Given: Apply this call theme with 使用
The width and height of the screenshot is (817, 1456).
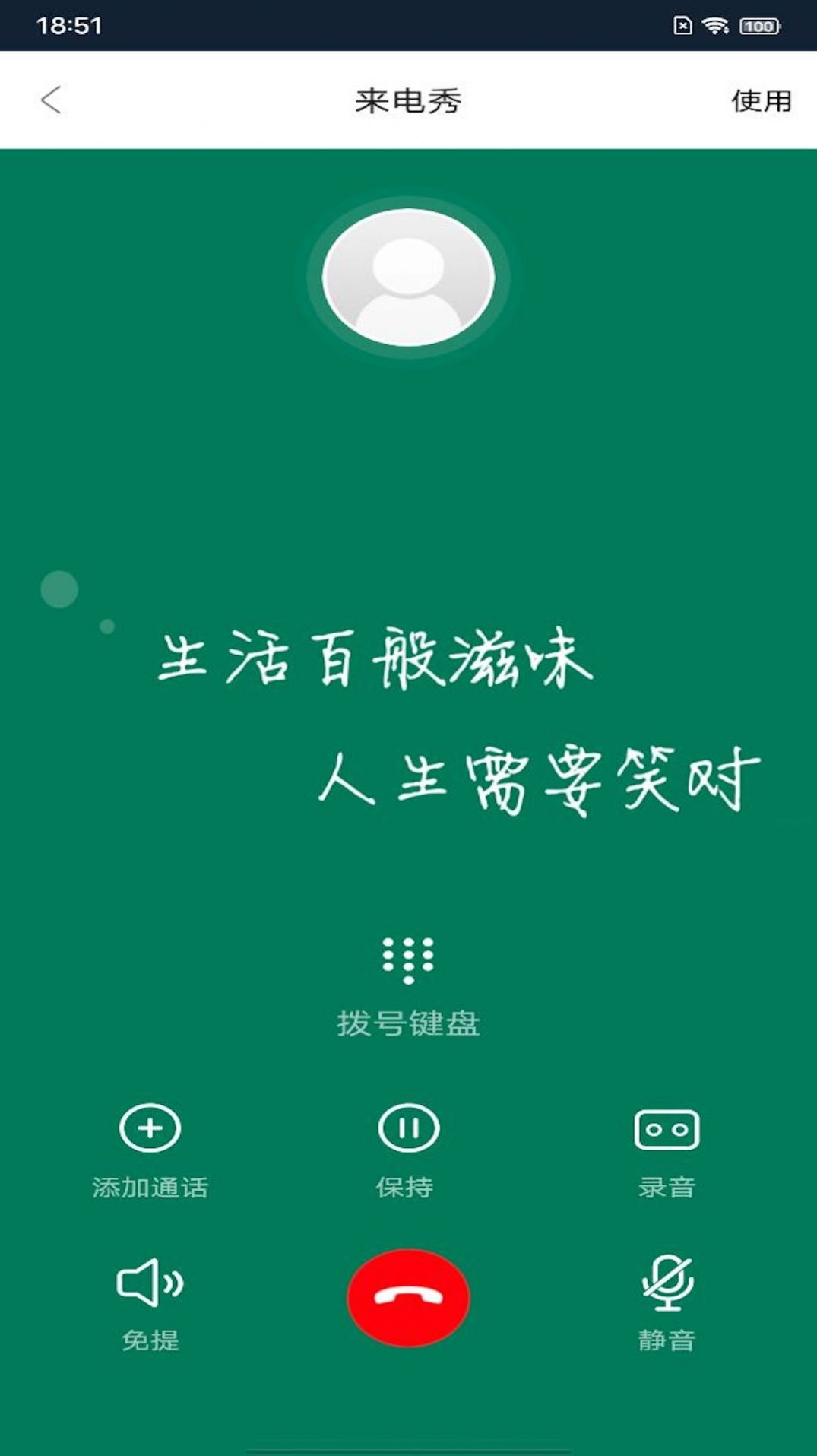Looking at the screenshot, I should [761, 101].
